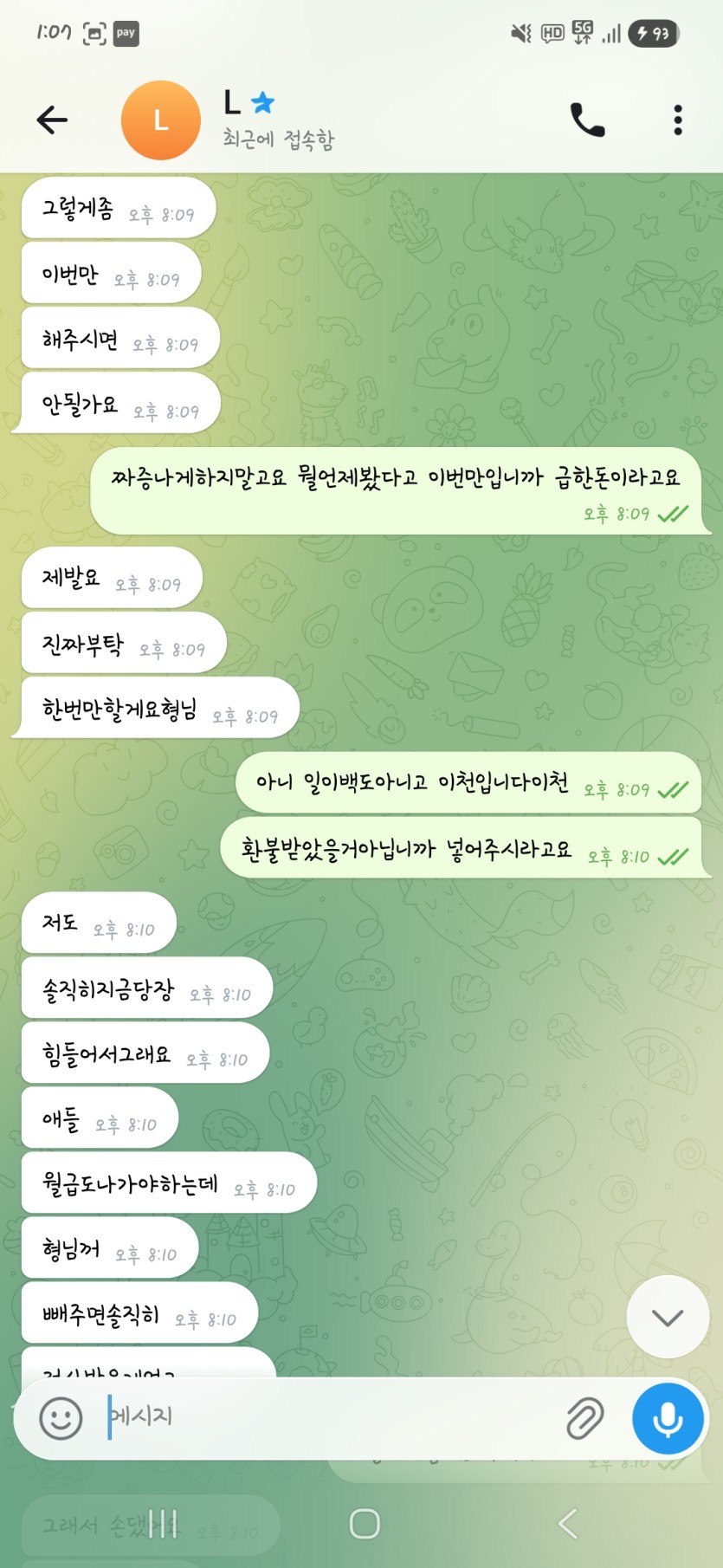Focus the 메시지 input field
Image resolution: width=723 pixels, height=1568 pixels.
click(x=329, y=1417)
